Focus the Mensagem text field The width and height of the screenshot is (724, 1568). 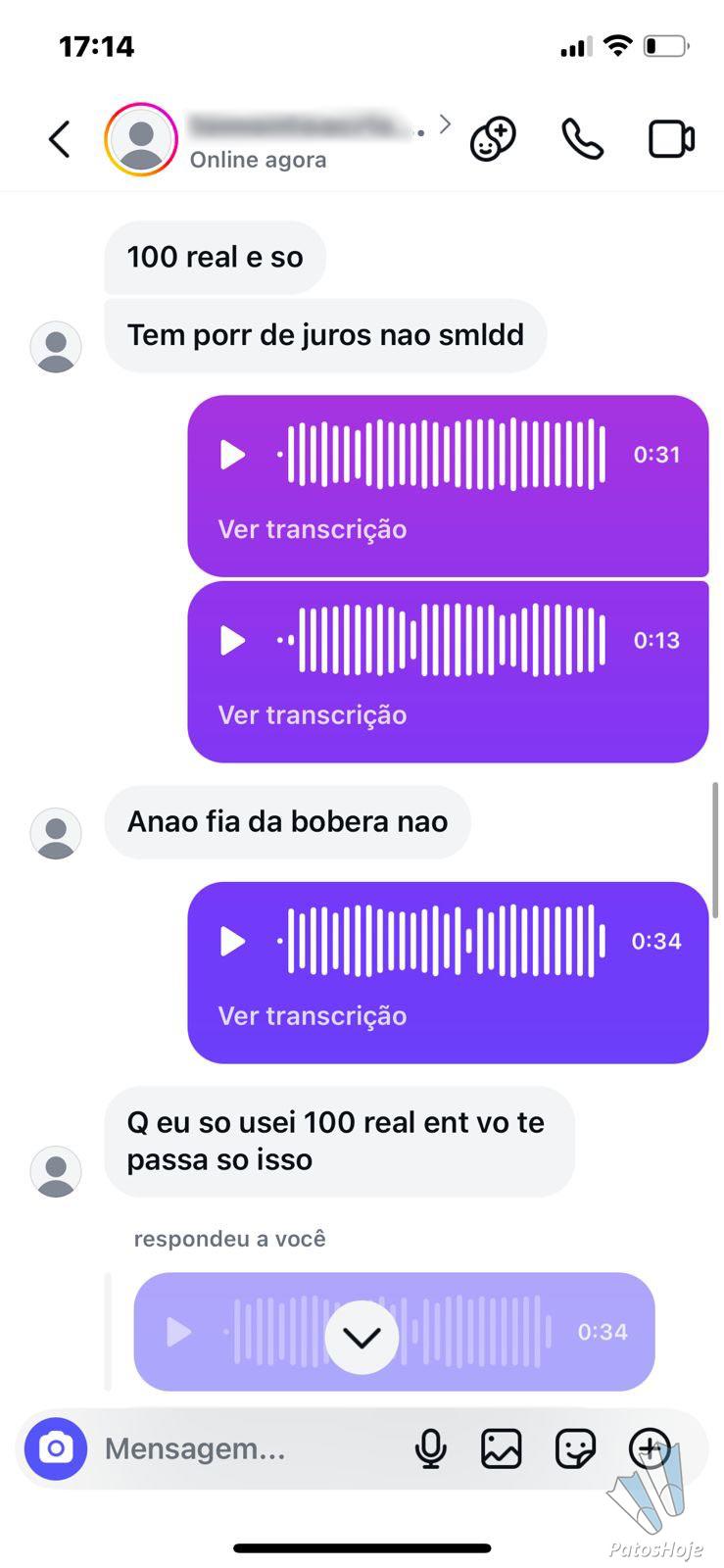tap(245, 1448)
